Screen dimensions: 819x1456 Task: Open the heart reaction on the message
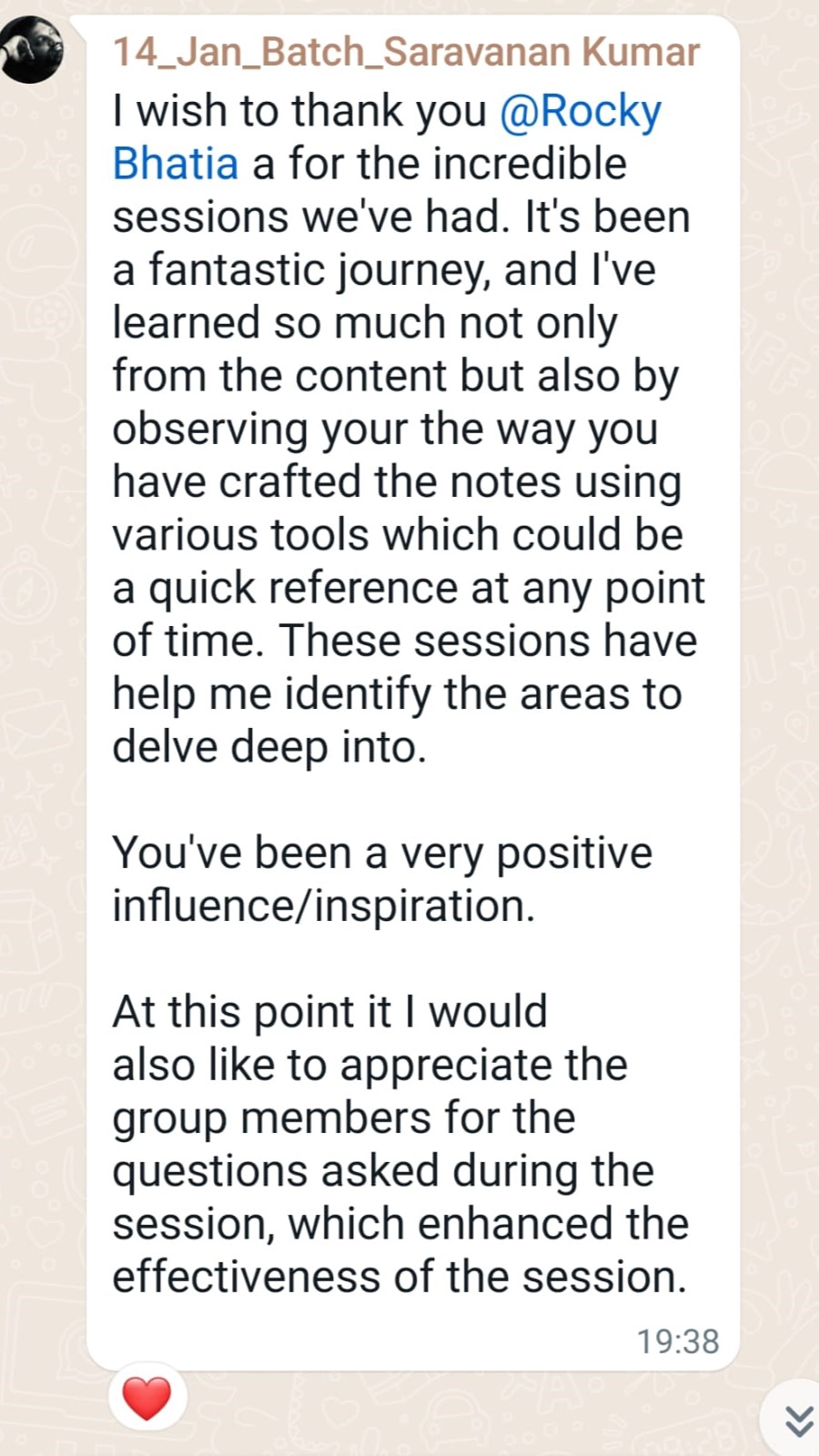pos(147,1399)
